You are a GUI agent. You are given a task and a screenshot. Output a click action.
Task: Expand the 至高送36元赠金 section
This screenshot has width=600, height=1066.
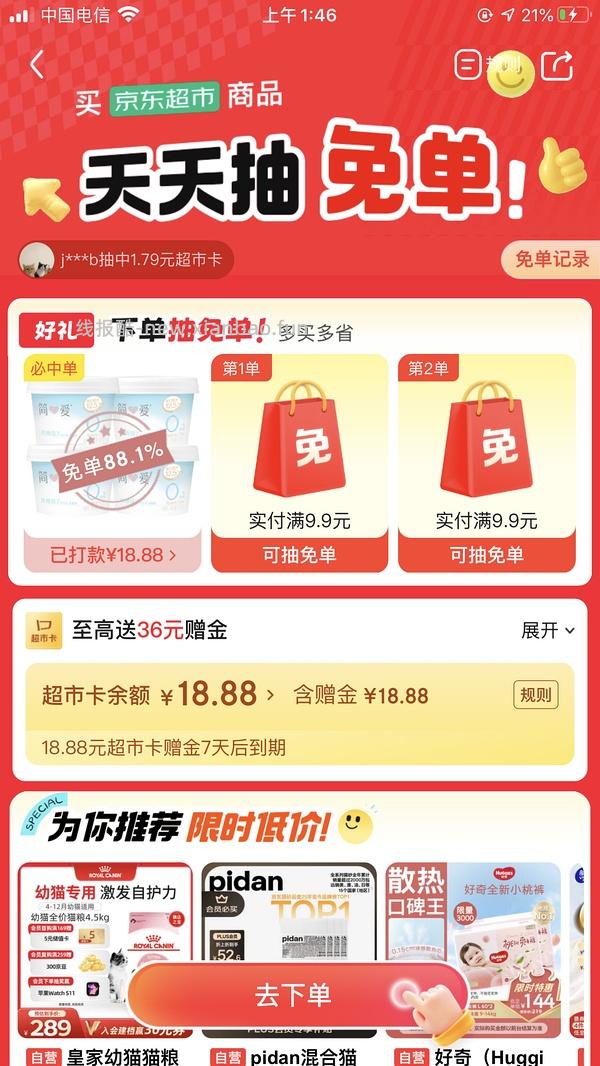click(548, 630)
